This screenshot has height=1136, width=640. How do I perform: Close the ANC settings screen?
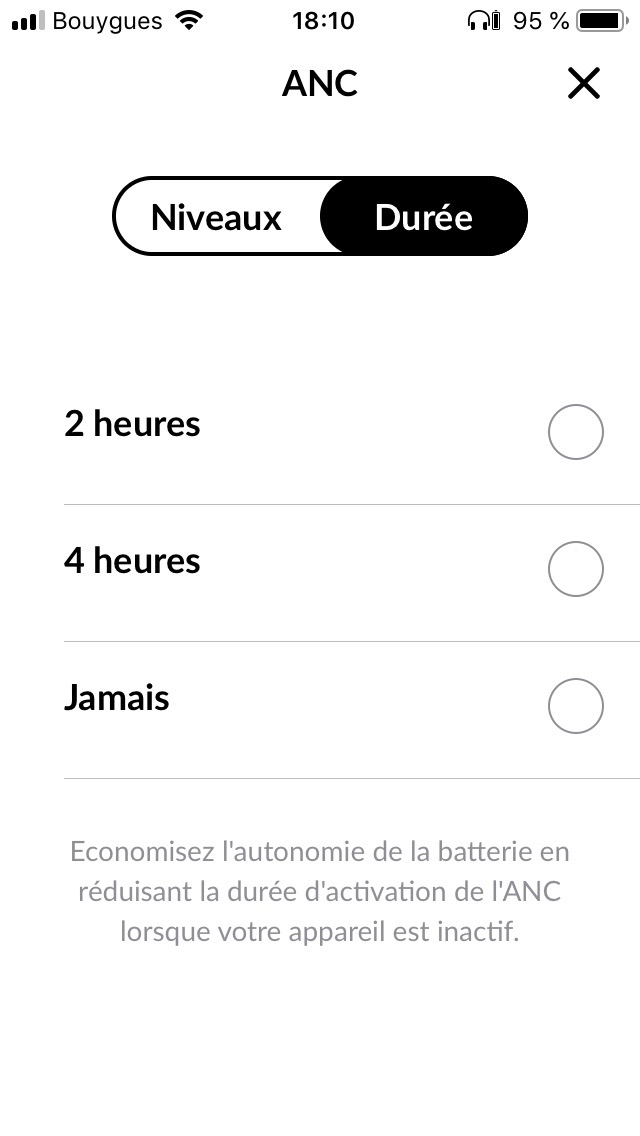tap(583, 83)
